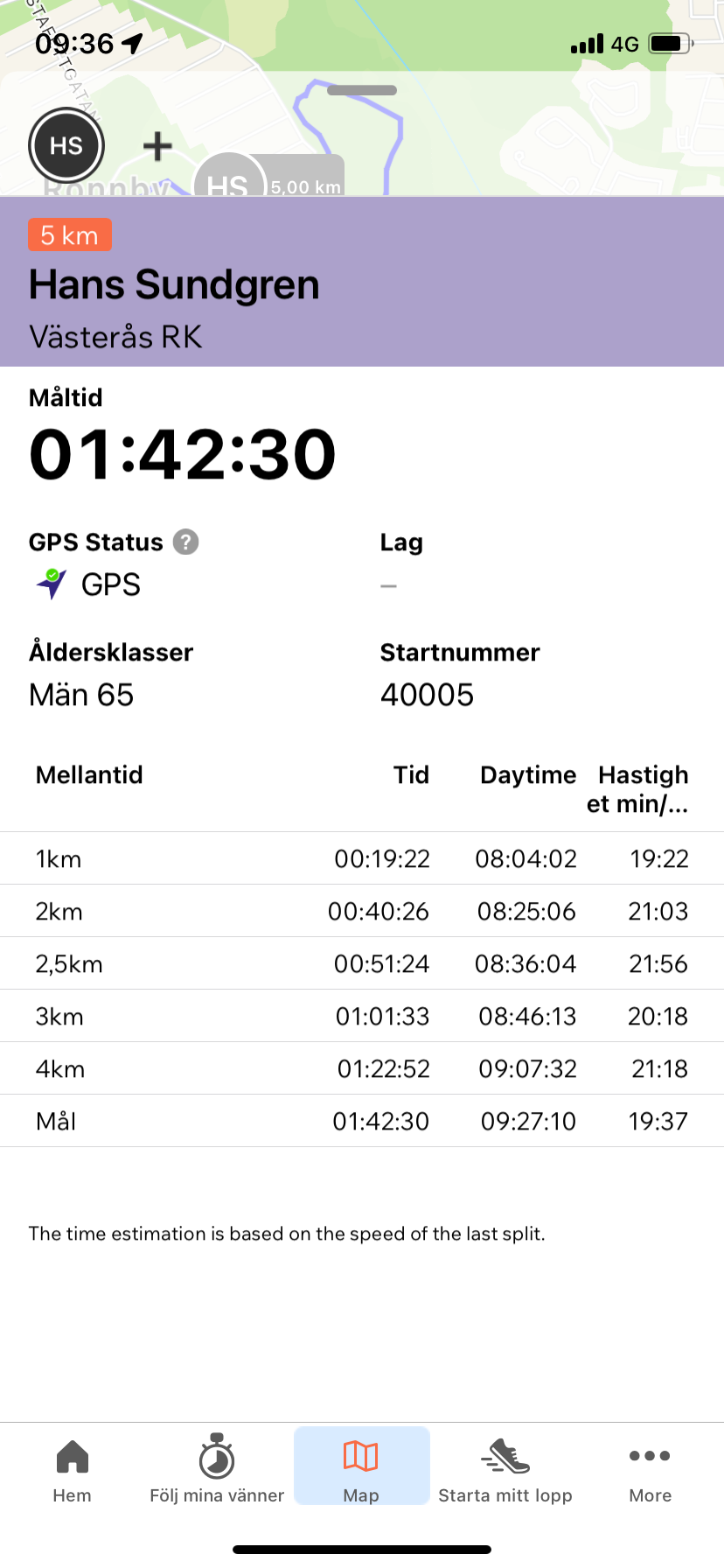This screenshot has height=1568, width=724.
Task: Tap the HS participant avatar circle
Action: (x=66, y=146)
